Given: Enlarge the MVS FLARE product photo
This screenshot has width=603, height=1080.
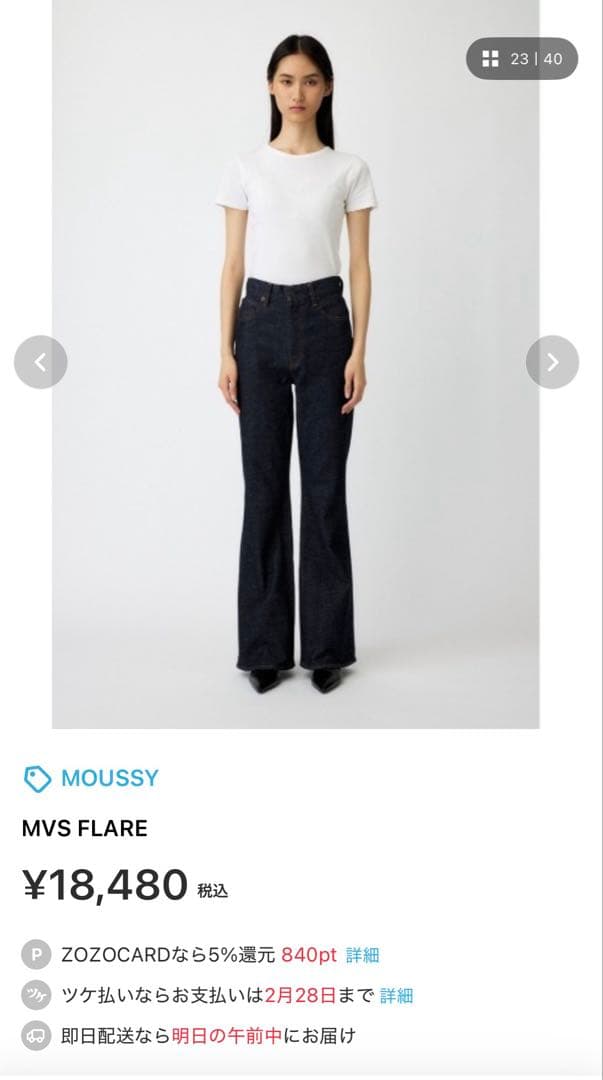Looking at the screenshot, I should 295,450.
